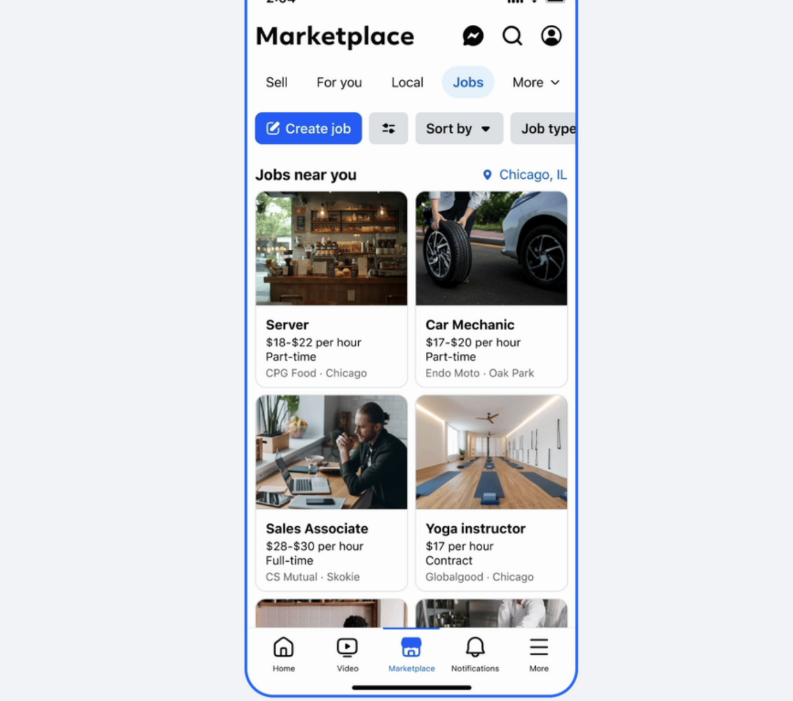Open the Server job listing
793x701 pixels.
331,289
